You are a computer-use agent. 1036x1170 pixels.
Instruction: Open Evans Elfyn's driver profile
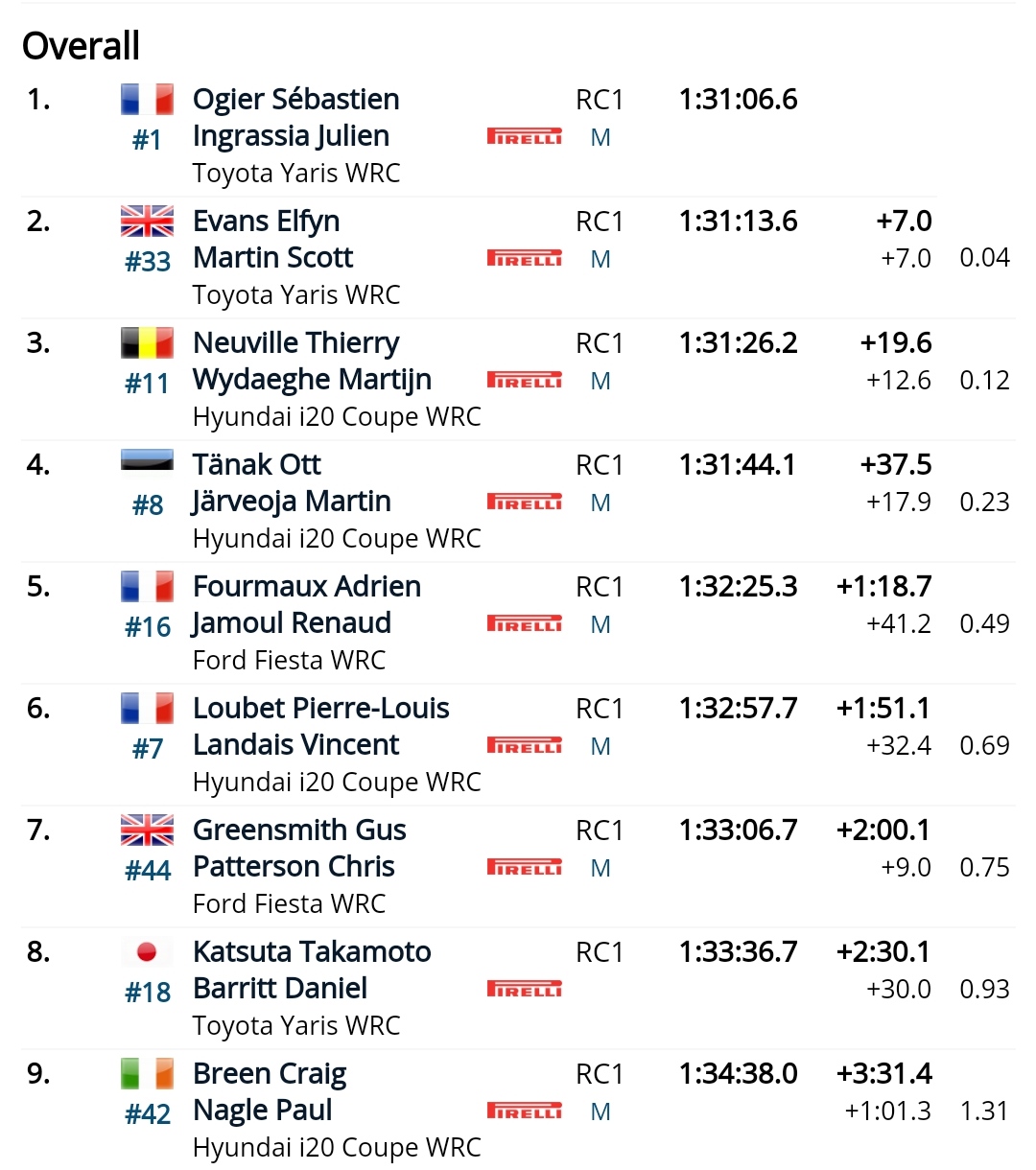(266, 222)
